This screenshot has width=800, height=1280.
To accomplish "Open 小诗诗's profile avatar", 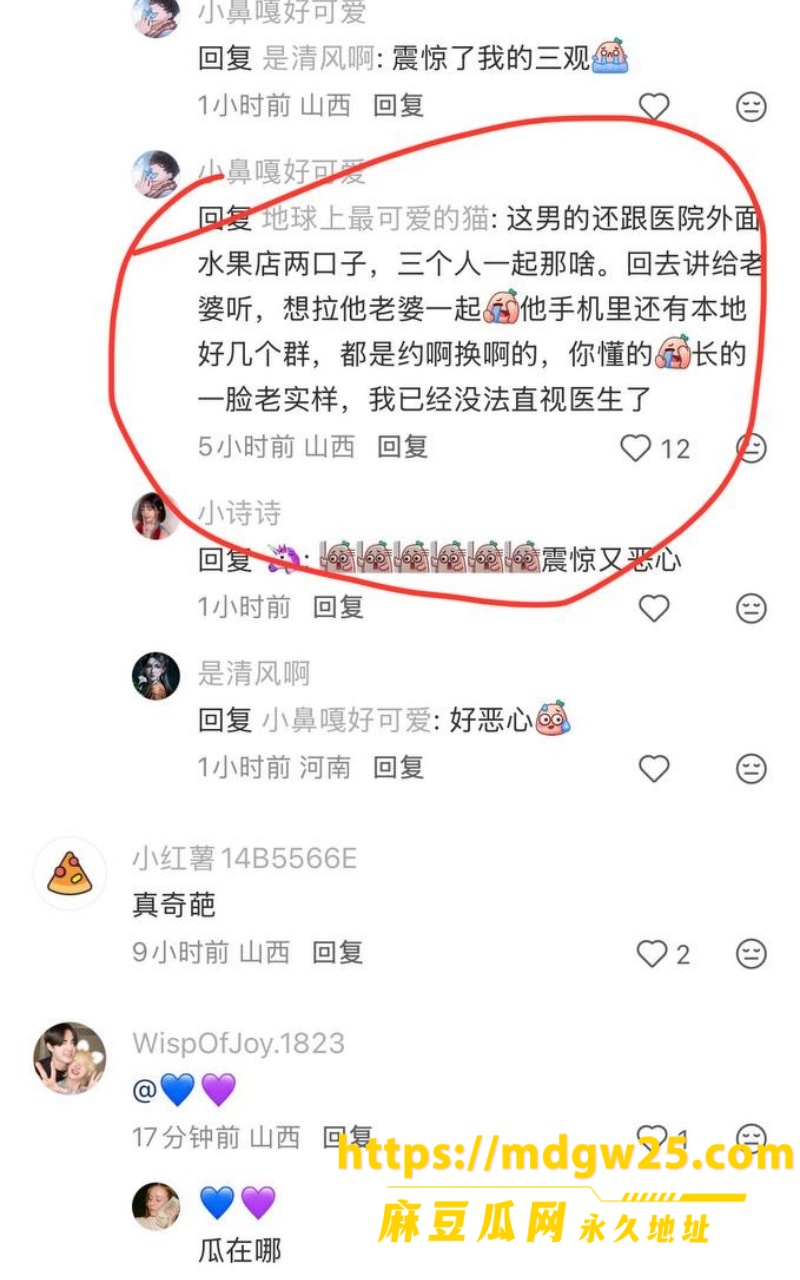I will click(156, 515).
